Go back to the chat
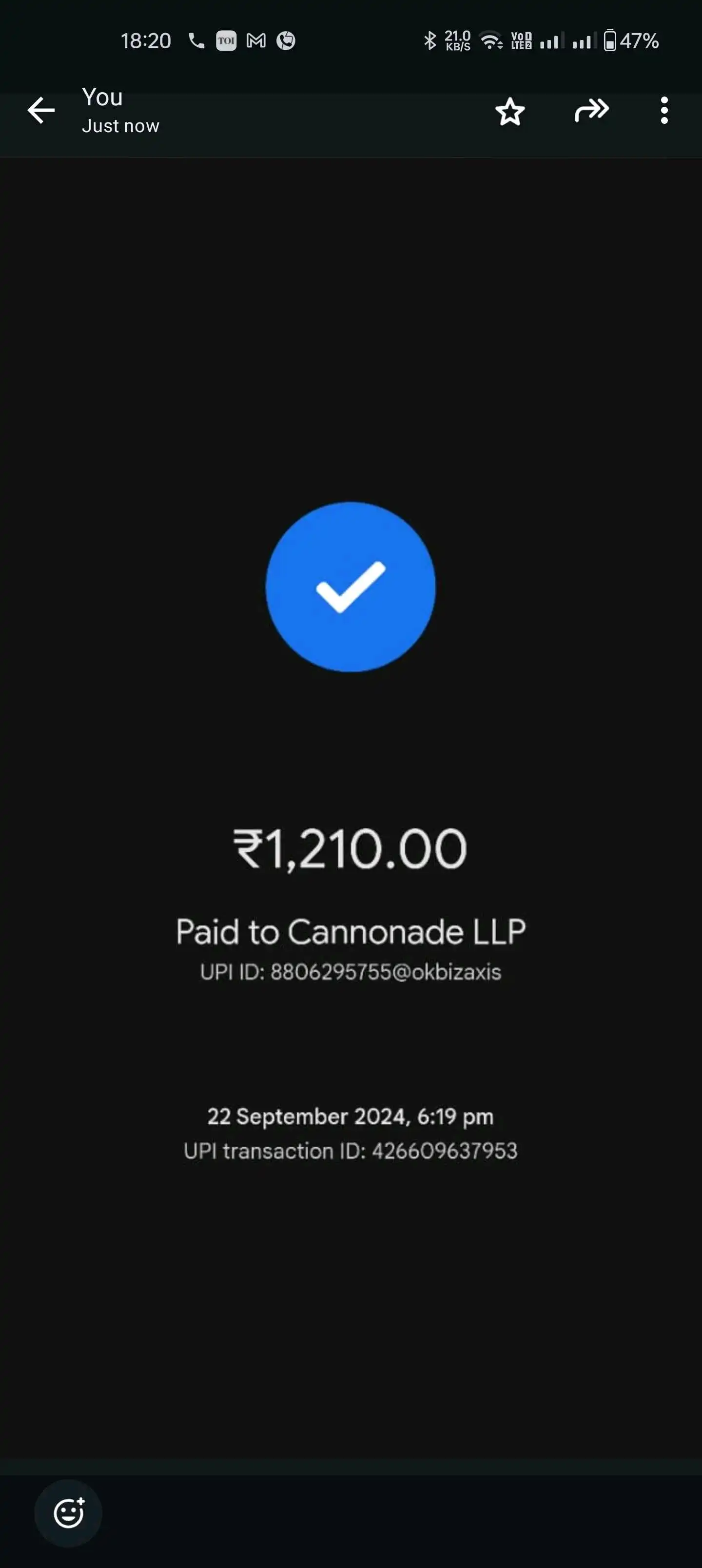Viewport: 702px width, 1568px height. (41, 111)
